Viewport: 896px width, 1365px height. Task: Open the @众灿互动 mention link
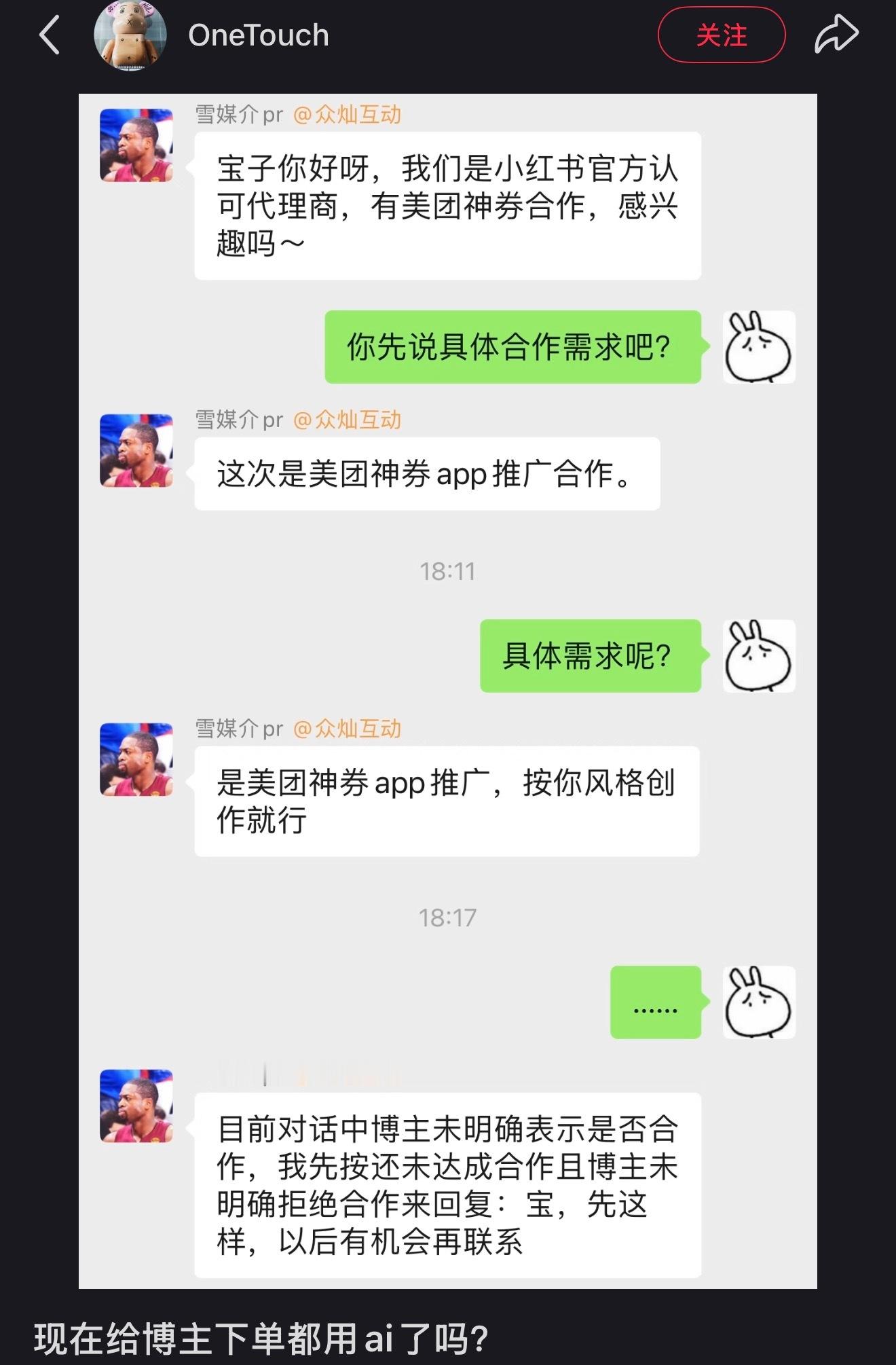coord(348,115)
